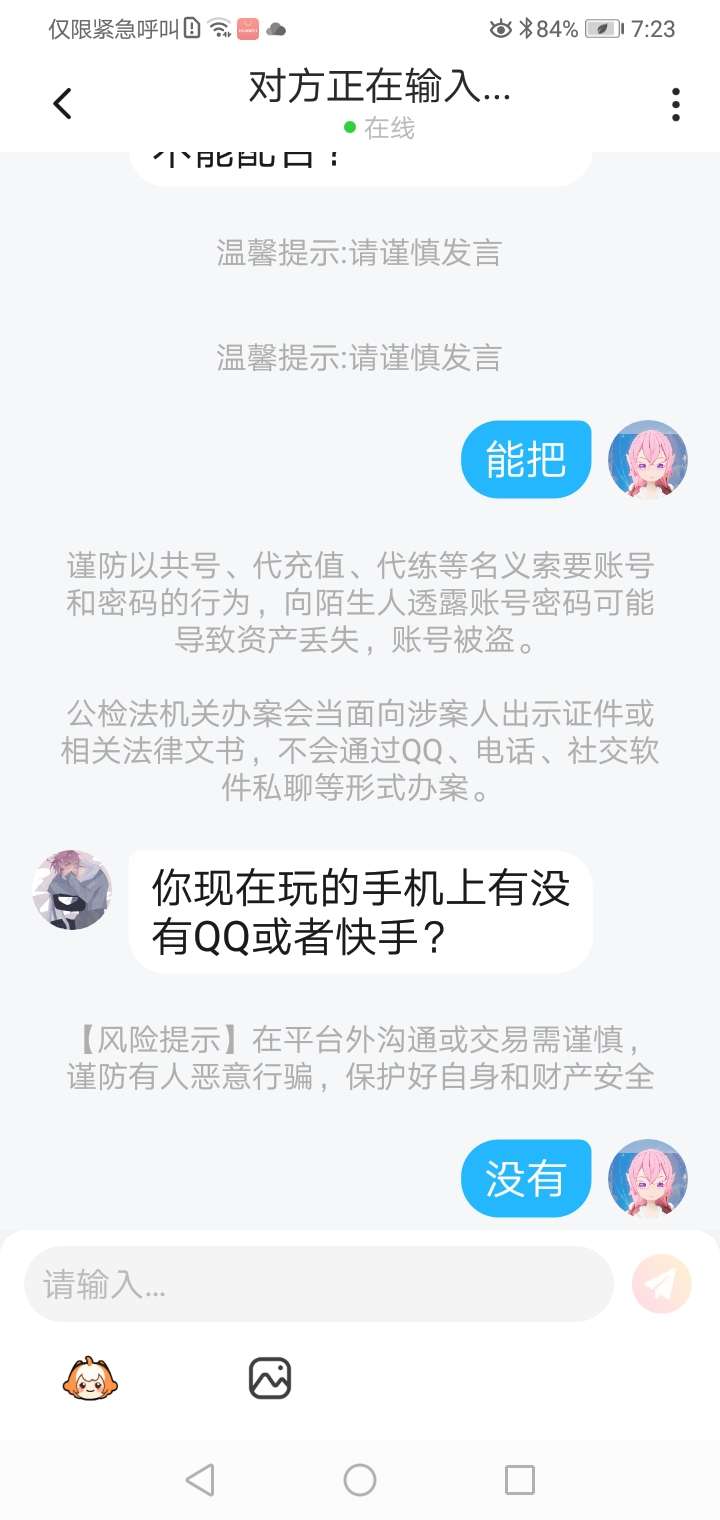Tap the system home button
720x1520 pixels.
coord(360,1480)
